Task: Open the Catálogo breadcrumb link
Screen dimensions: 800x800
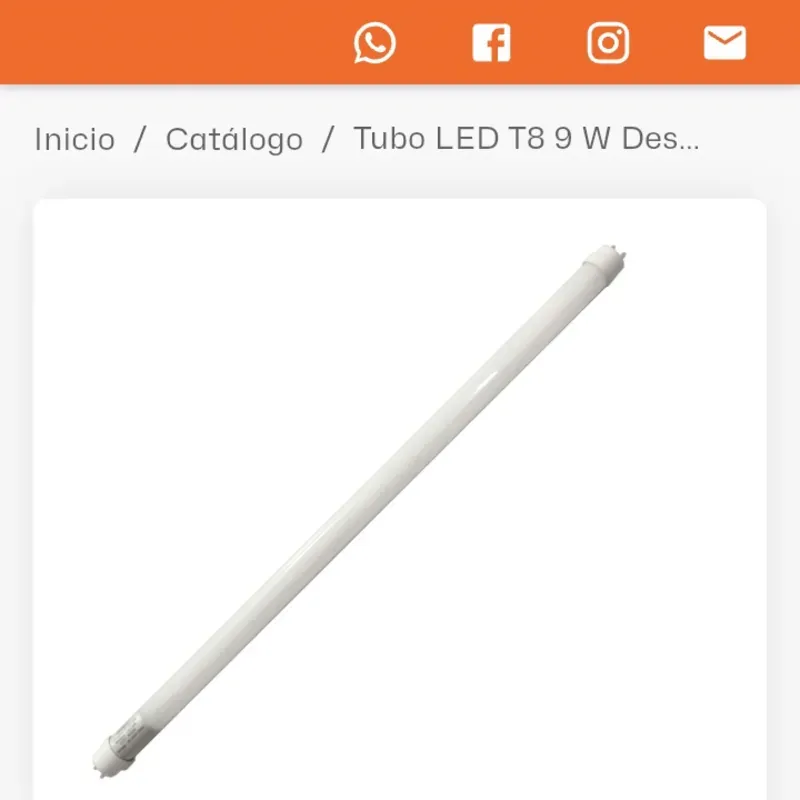Action: 234,139
